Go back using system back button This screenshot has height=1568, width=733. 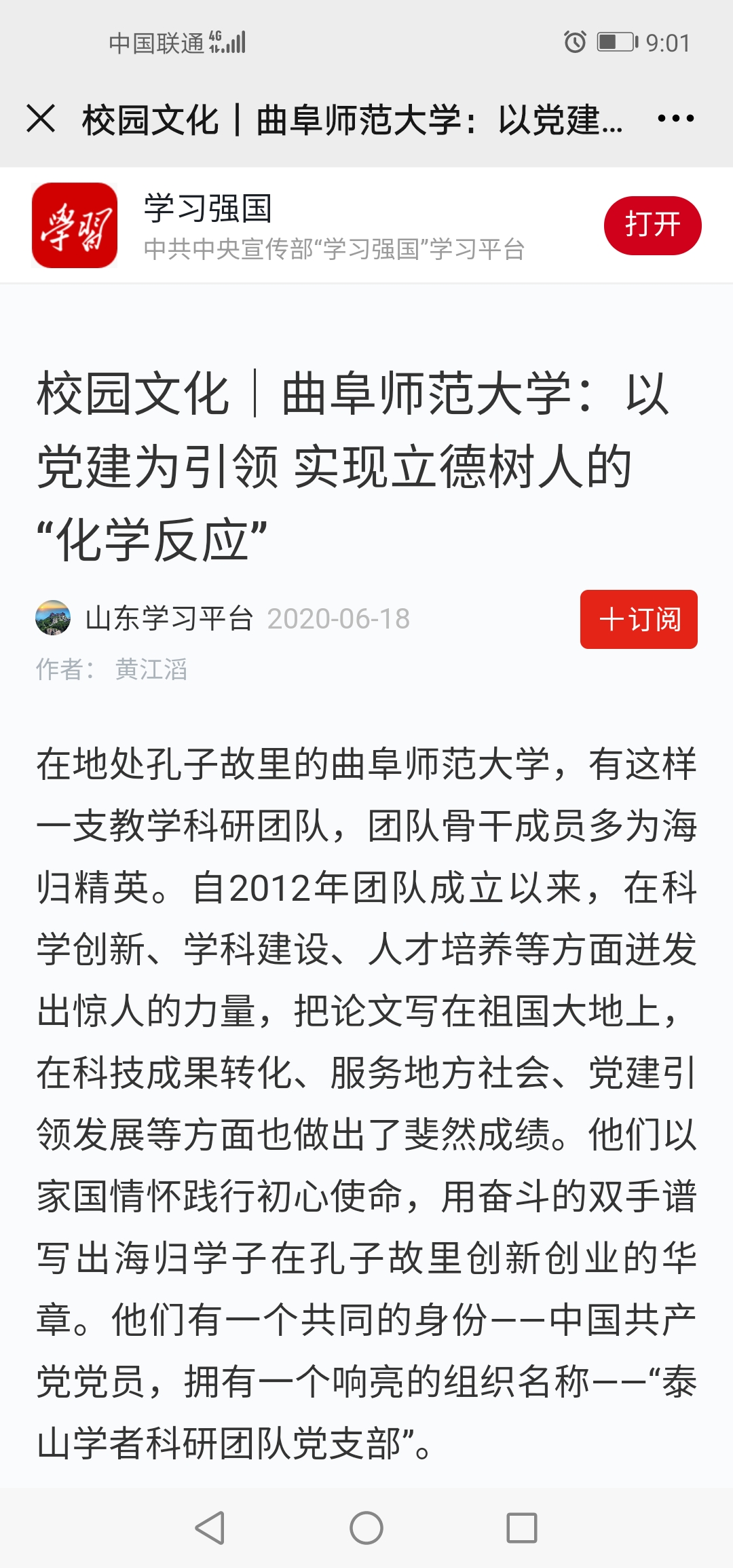tap(210, 1528)
